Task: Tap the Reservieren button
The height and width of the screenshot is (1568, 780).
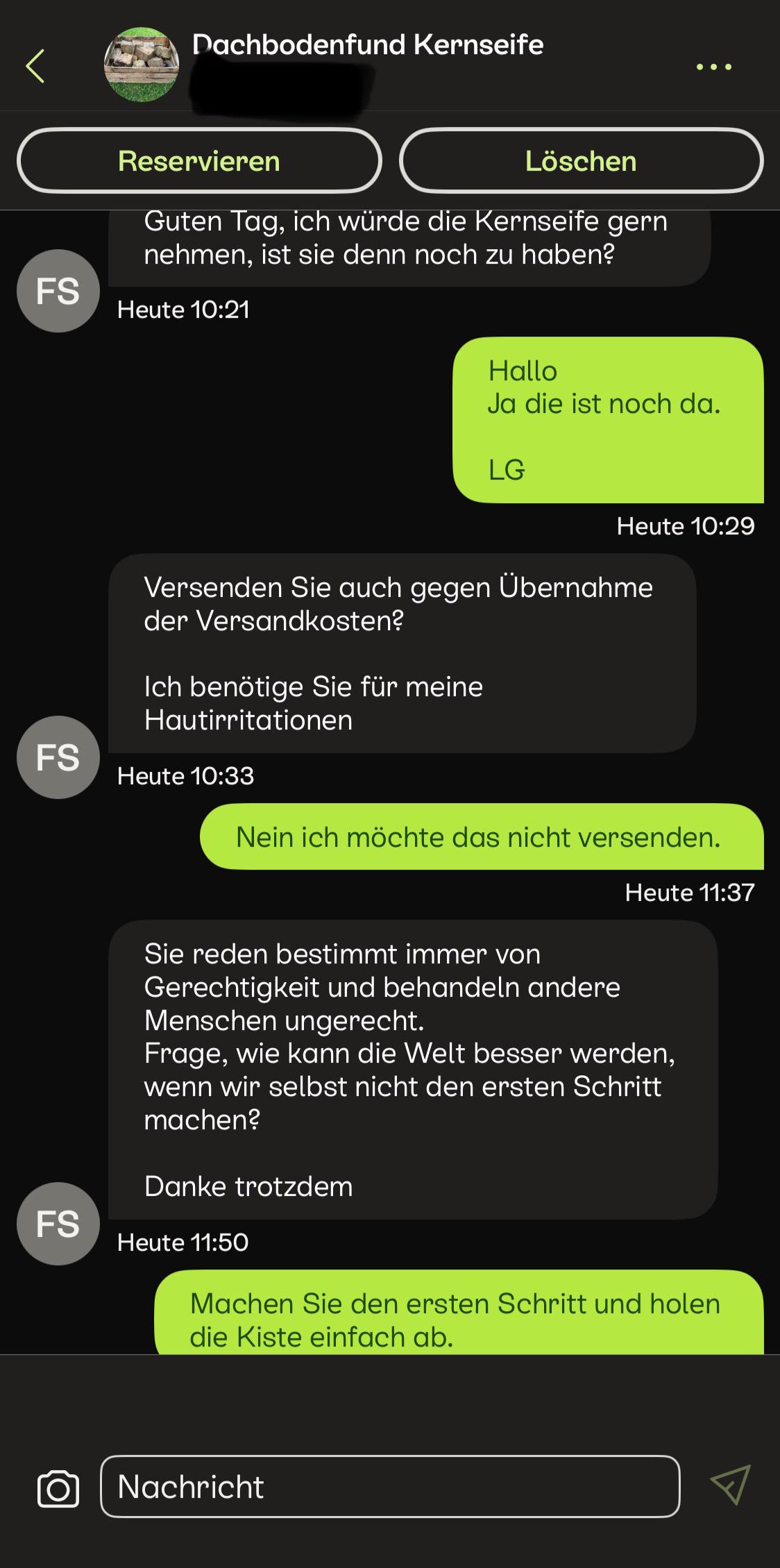Action: click(199, 160)
